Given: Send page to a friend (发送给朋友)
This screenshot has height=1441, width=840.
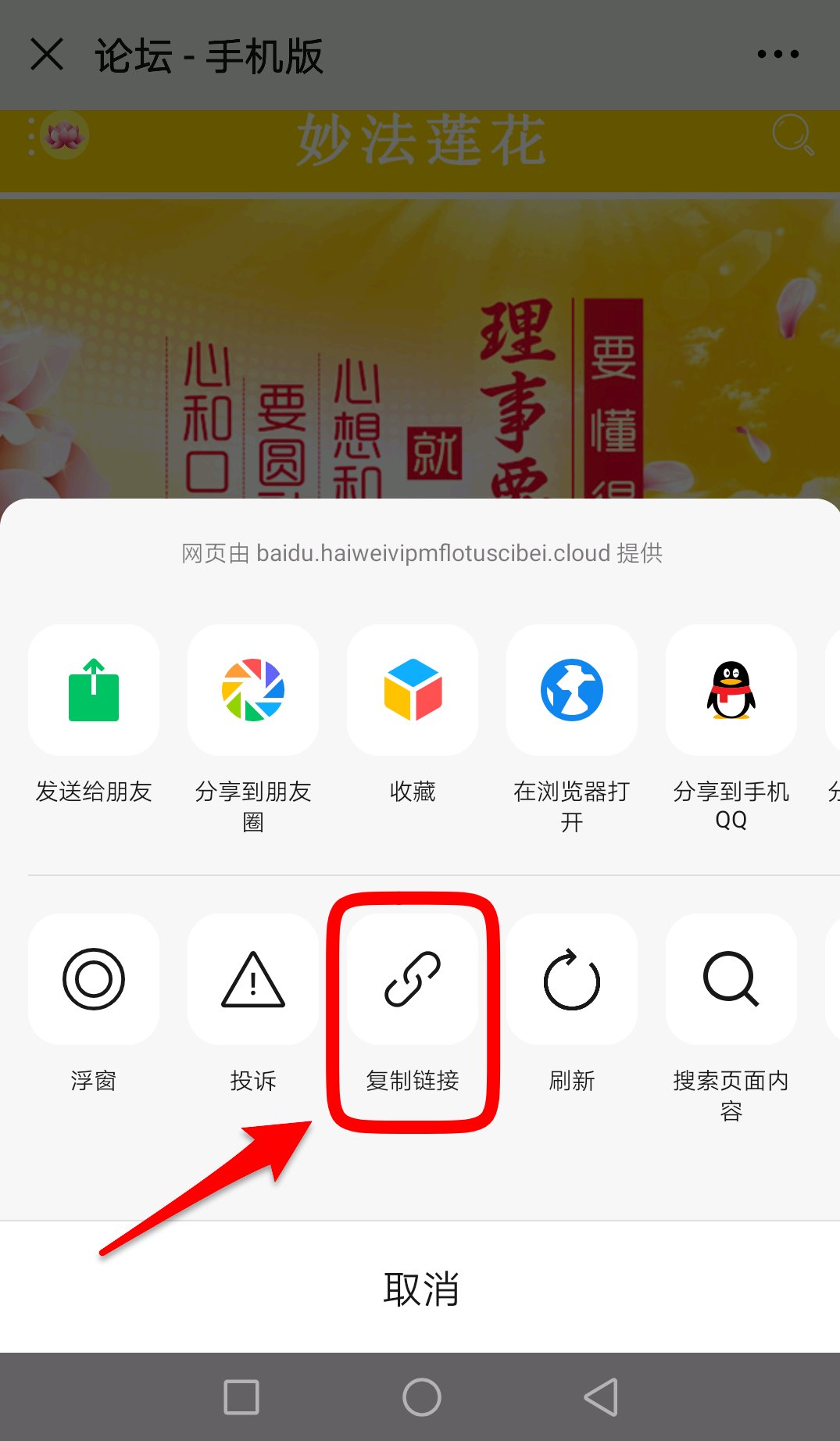Looking at the screenshot, I should (x=94, y=691).
